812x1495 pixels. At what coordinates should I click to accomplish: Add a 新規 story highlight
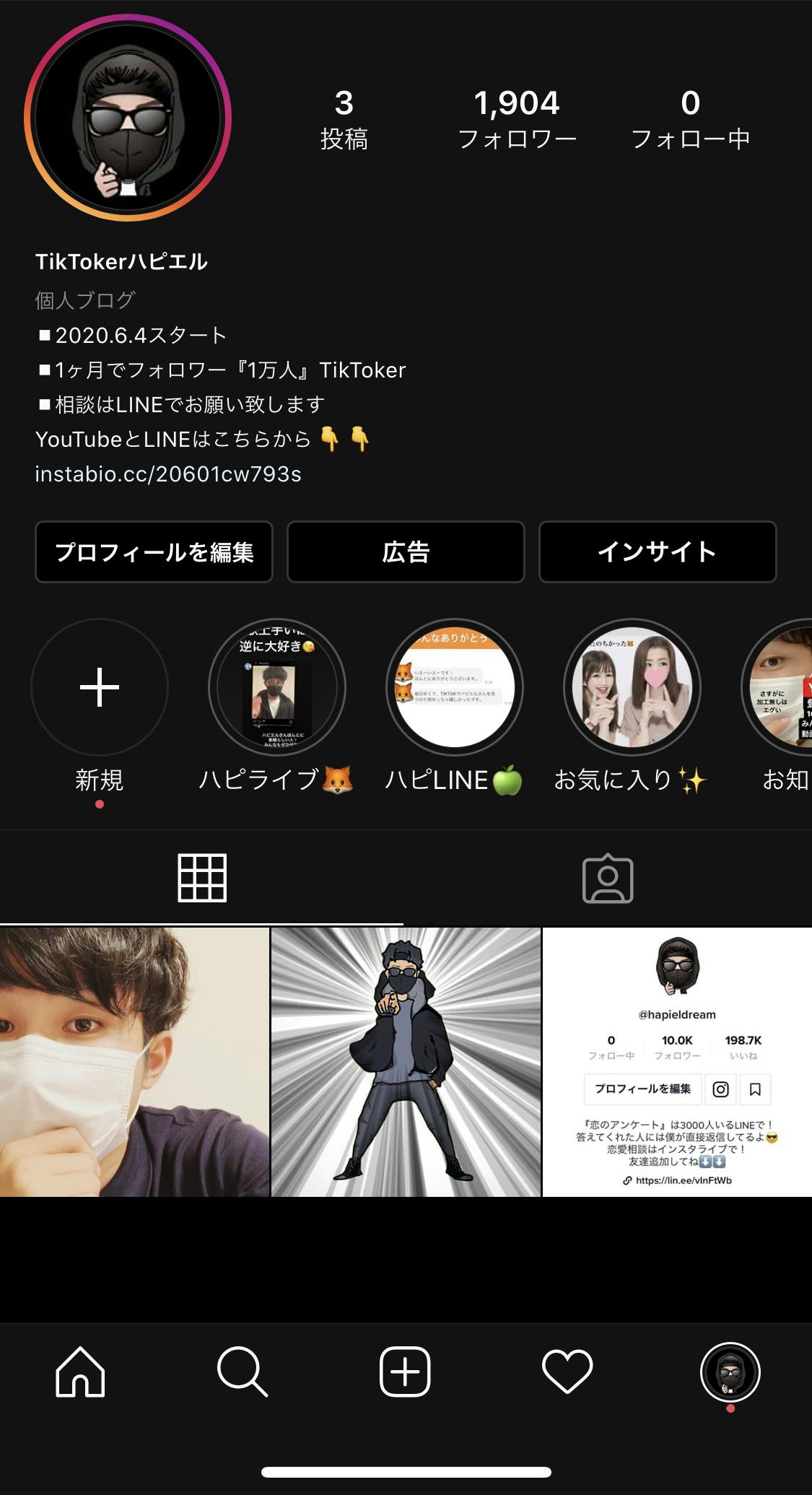click(100, 687)
